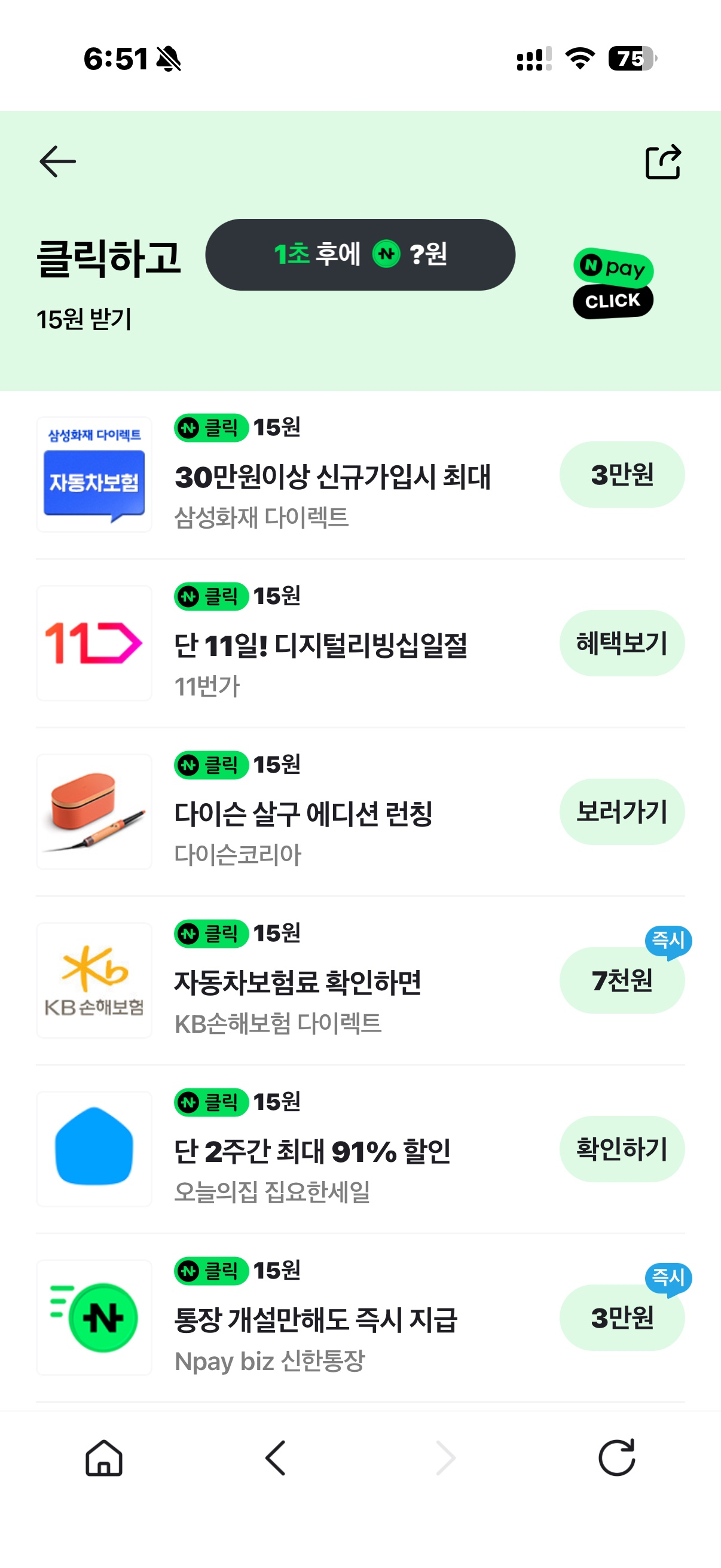Tap 혜택보기 for the 11번가 offer
Image resolution: width=721 pixels, height=1568 pixels.
click(x=621, y=643)
